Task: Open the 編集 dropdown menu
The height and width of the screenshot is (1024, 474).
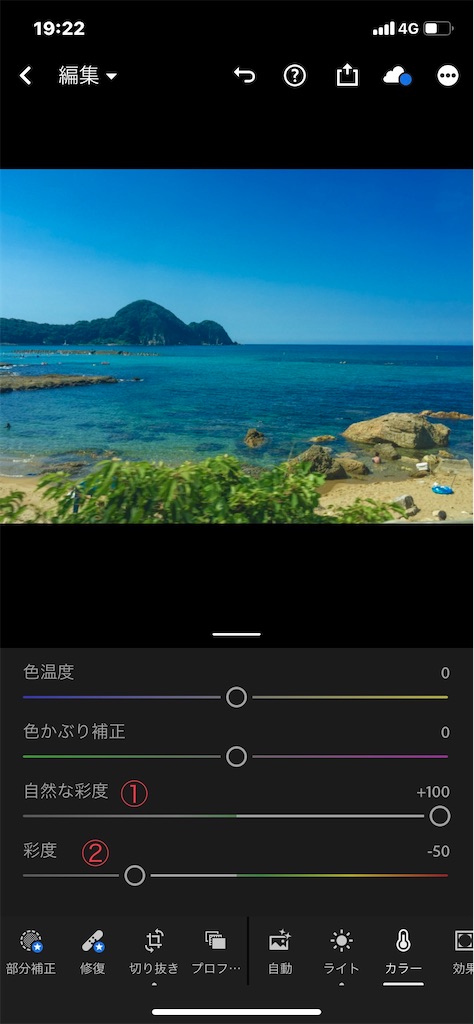Action: (x=87, y=76)
